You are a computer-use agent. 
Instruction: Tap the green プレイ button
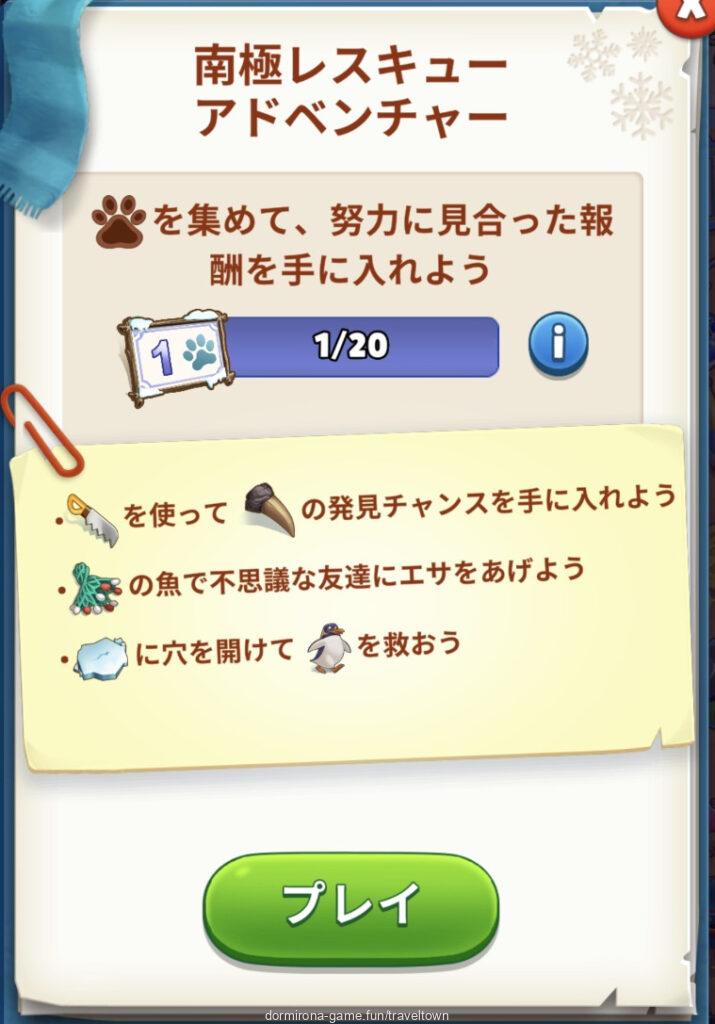(x=350, y=905)
